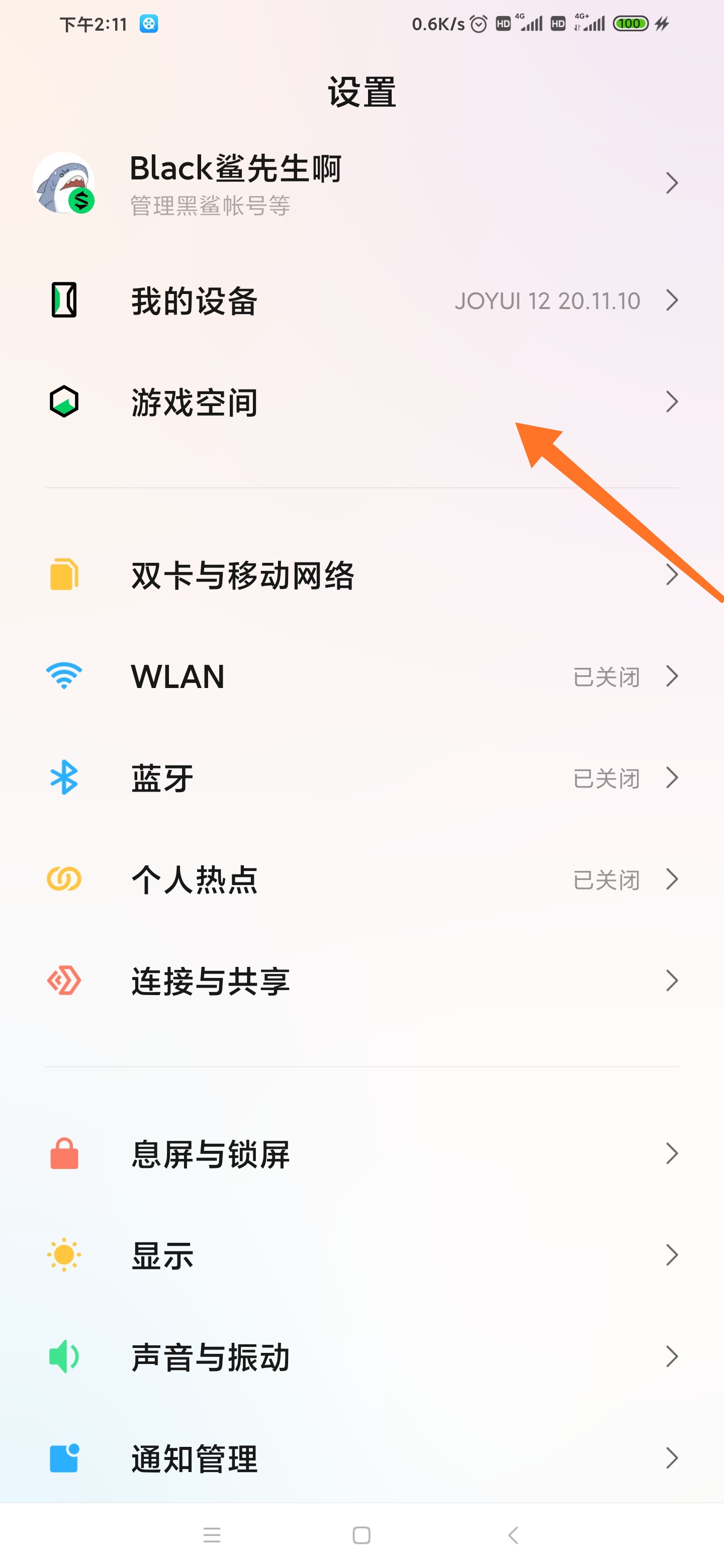The image size is (724, 1568).
Task: Open 显示 settings
Action: [361, 1255]
